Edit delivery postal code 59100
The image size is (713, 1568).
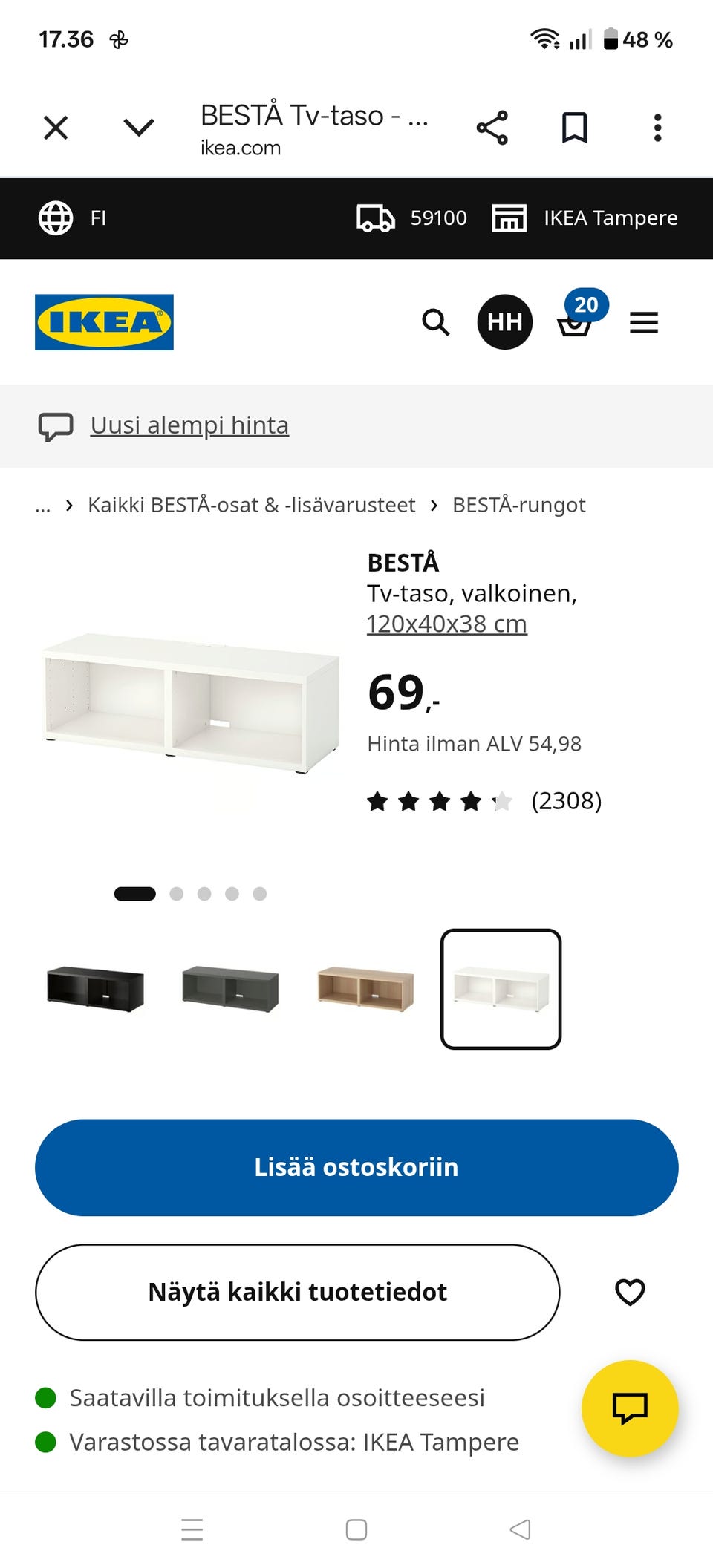412,218
